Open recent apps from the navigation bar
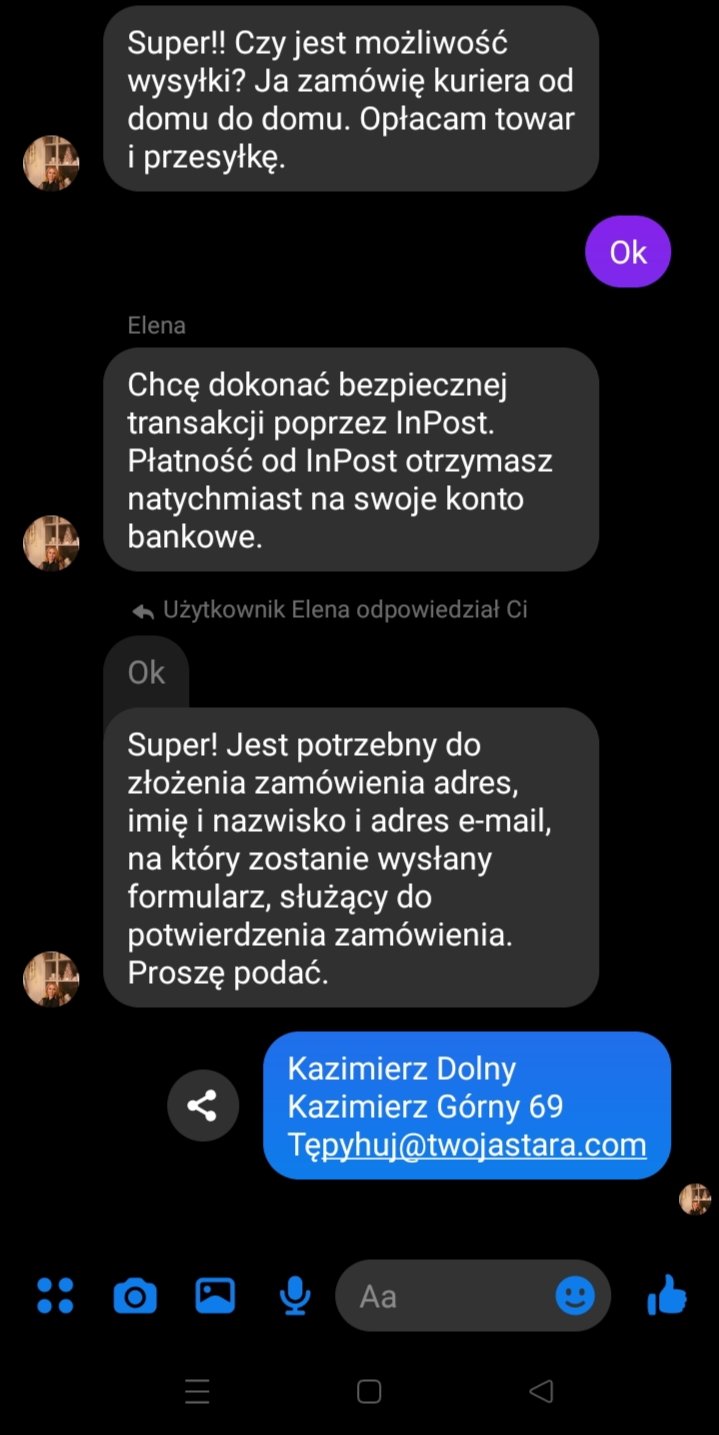Screen dimensions: 719x1435 click(197, 1391)
